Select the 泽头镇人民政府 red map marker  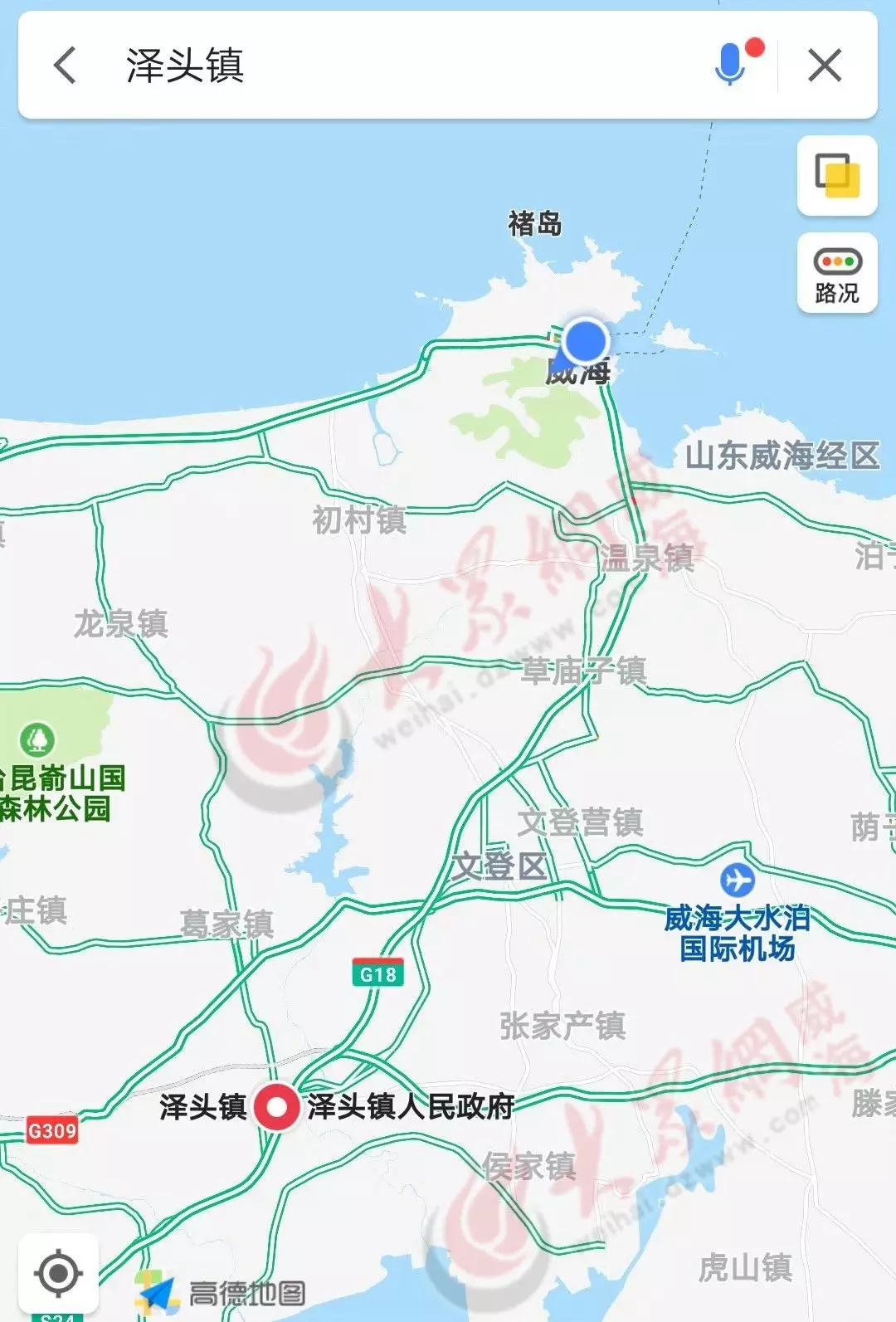276,1105
